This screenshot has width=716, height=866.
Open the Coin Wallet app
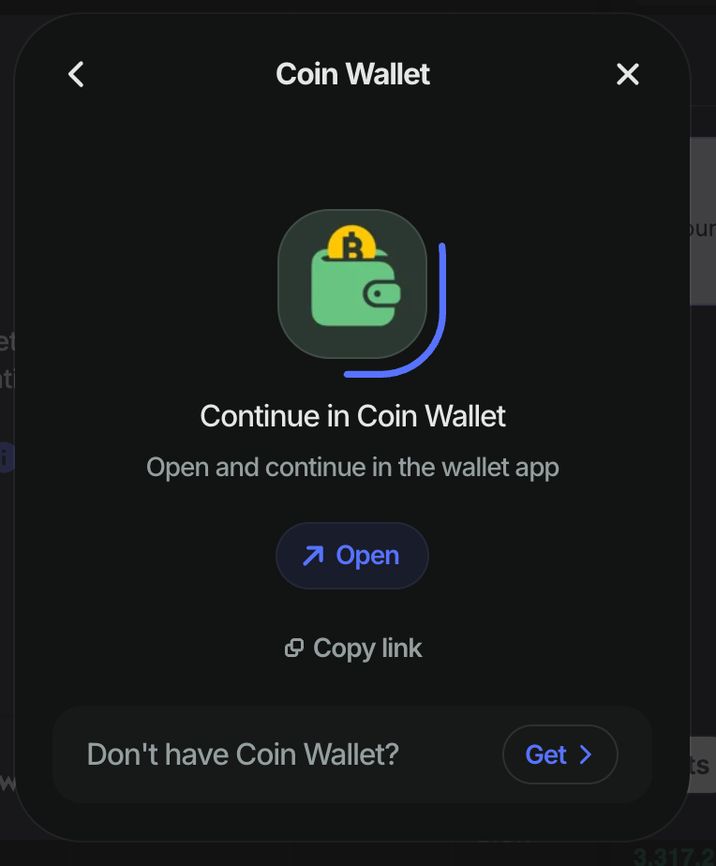point(352,555)
